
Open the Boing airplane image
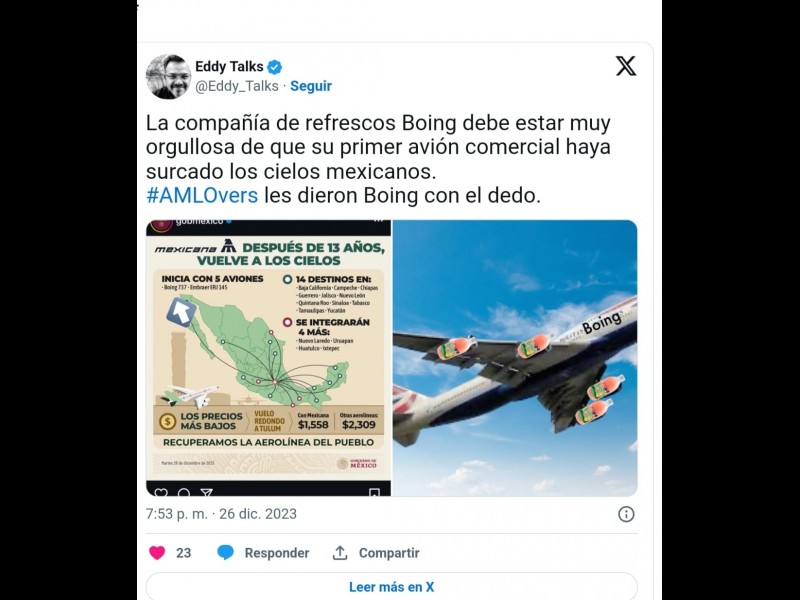[x=515, y=357]
